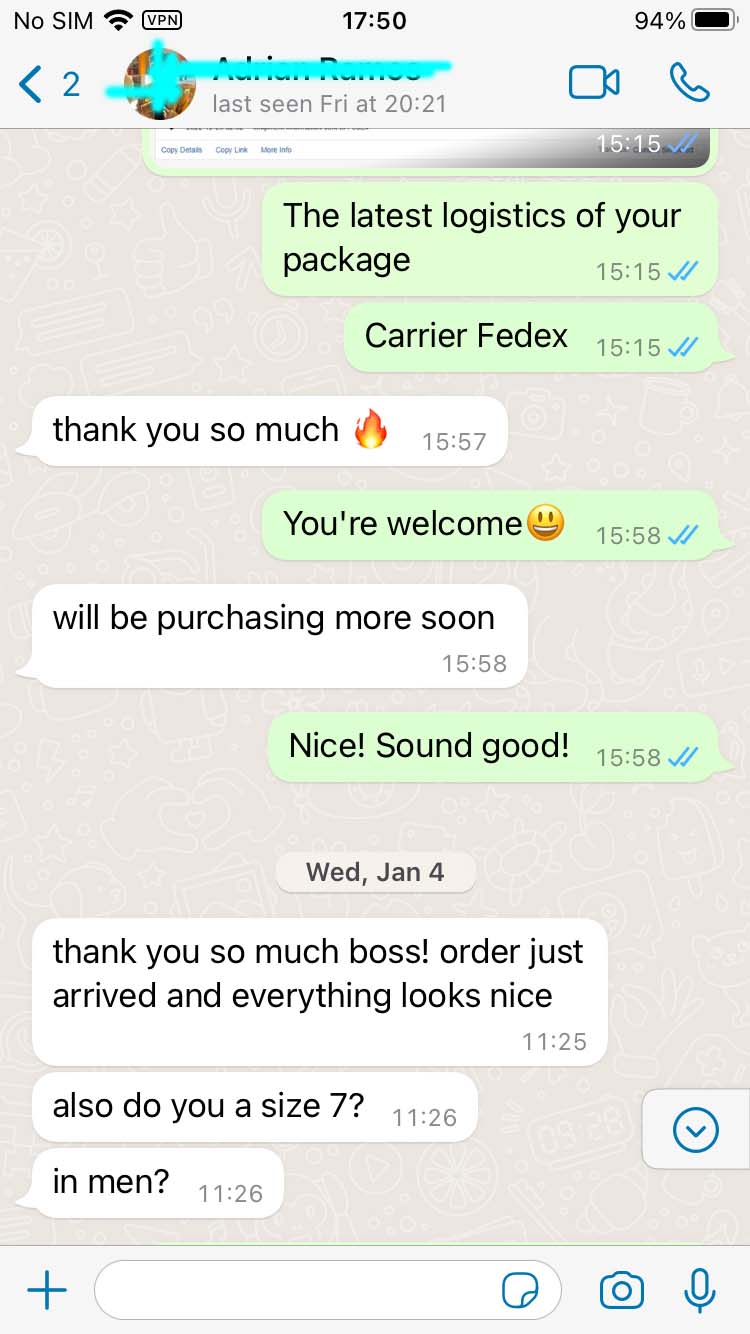Open the camera
The width and height of the screenshot is (750, 1334).
click(621, 1291)
